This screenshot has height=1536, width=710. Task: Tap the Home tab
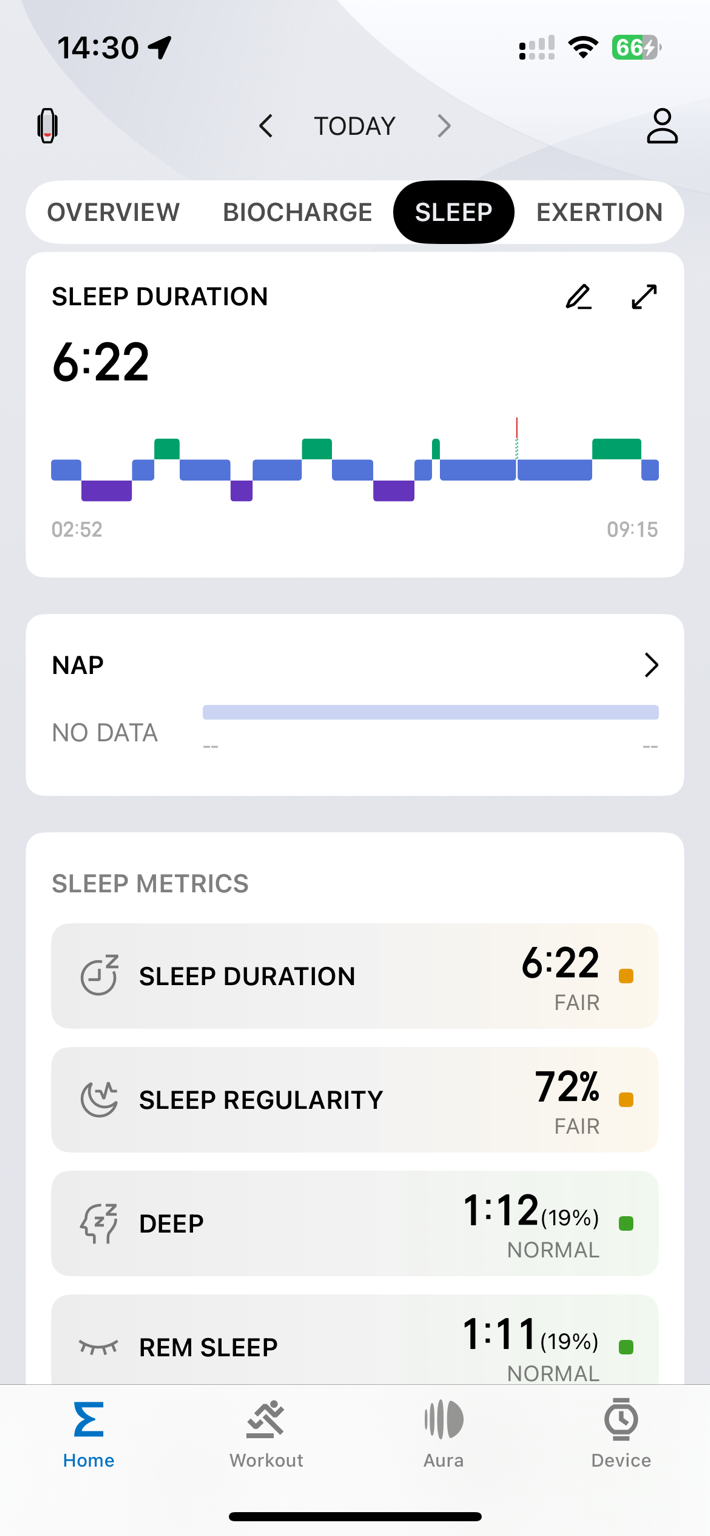click(88, 1434)
